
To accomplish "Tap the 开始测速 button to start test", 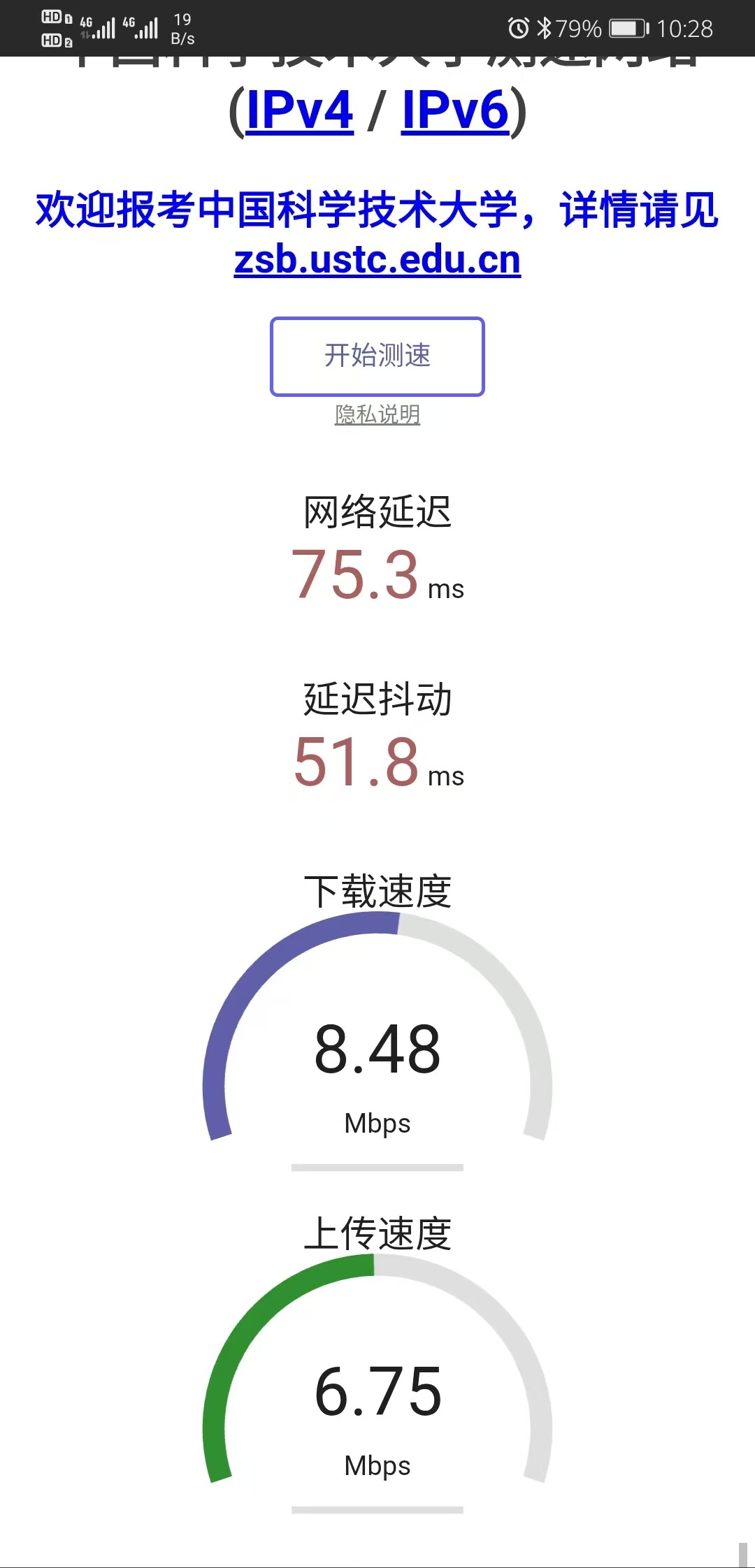I will (x=377, y=356).
